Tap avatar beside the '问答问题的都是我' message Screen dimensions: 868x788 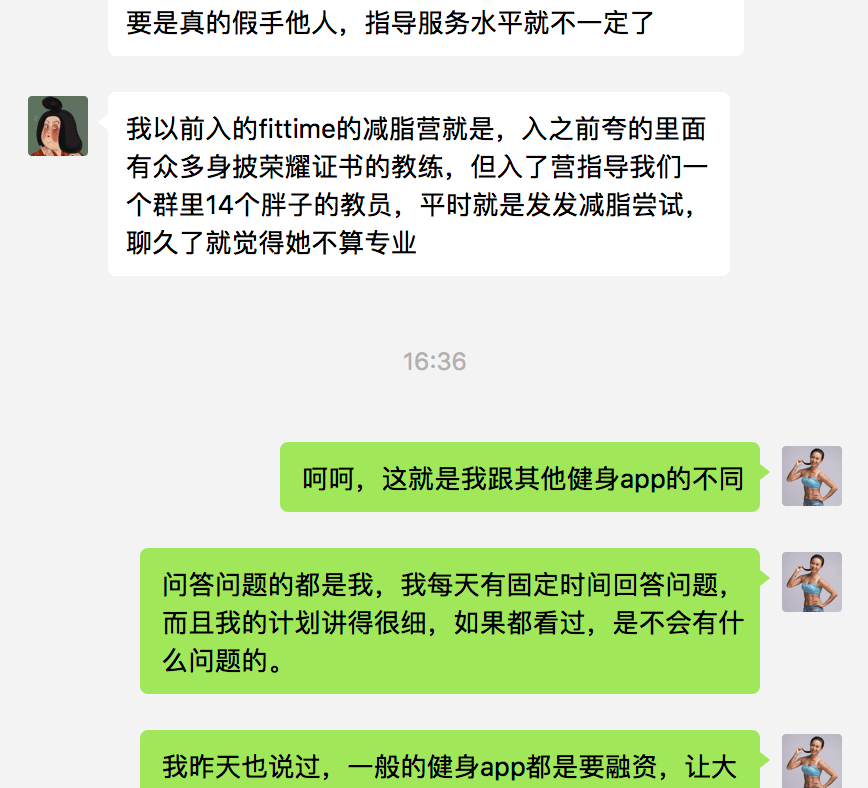click(811, 582)
